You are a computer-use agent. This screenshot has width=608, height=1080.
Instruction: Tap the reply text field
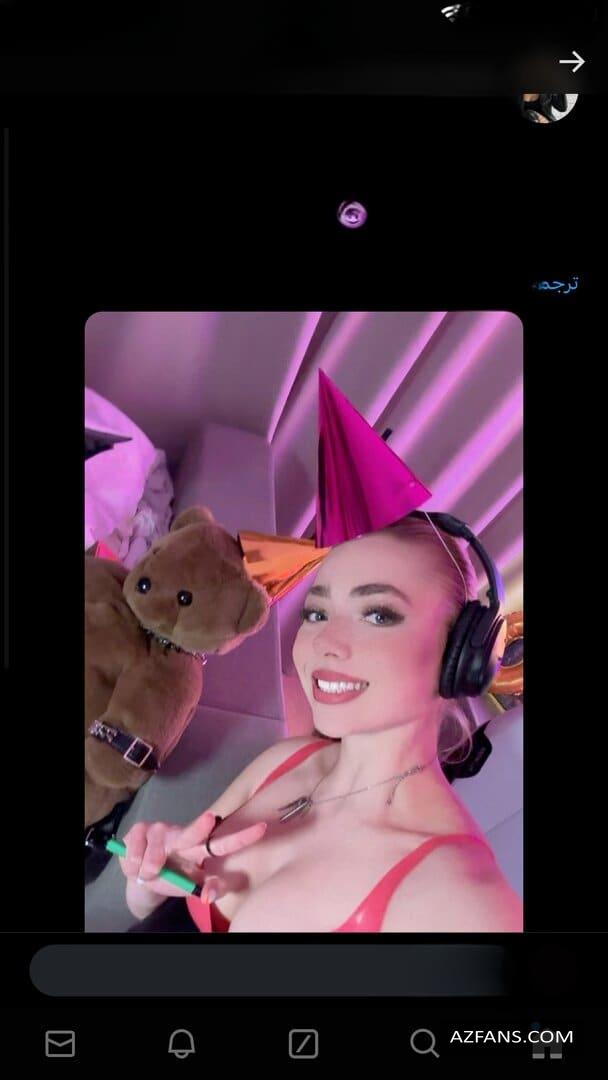pos(304,970)
